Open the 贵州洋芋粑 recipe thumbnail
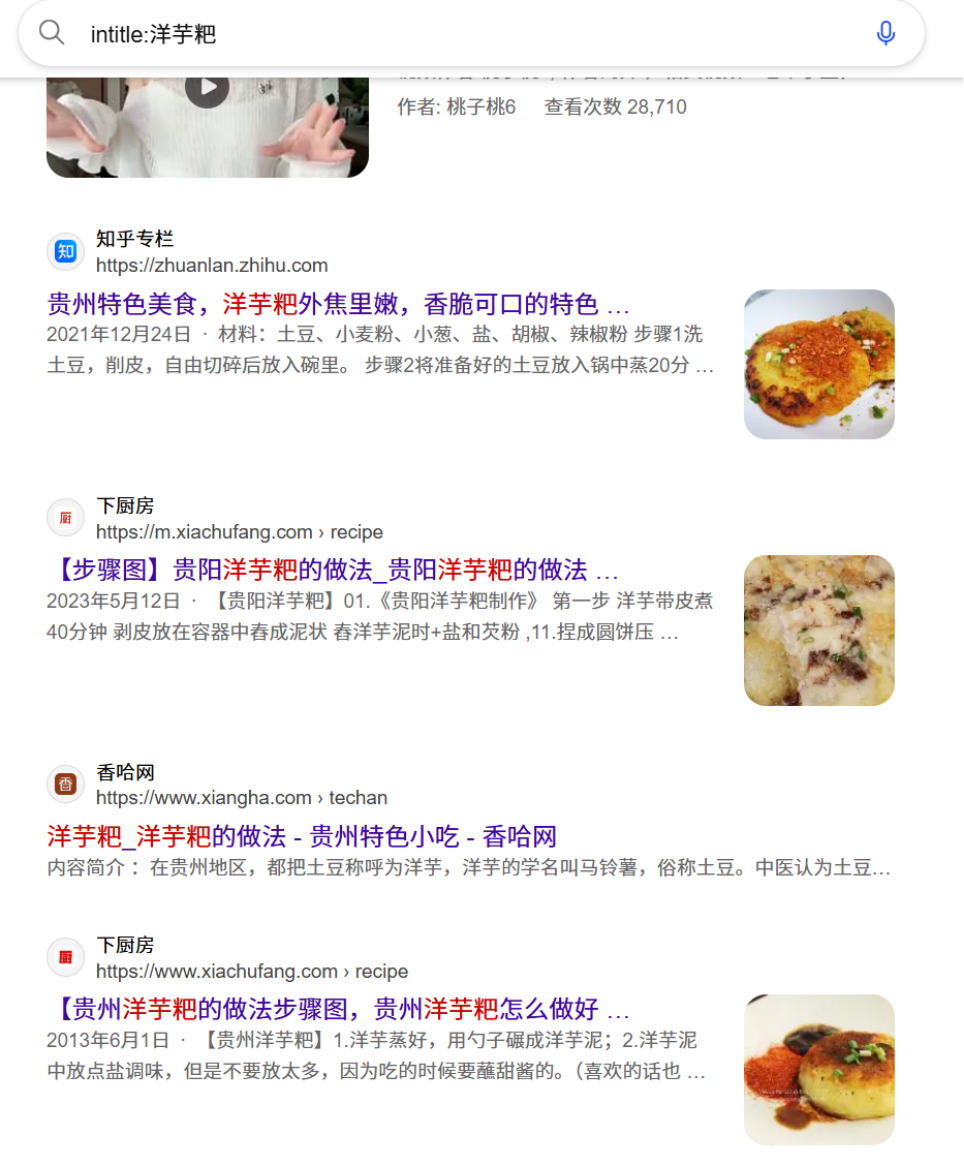 (819, 1069)
